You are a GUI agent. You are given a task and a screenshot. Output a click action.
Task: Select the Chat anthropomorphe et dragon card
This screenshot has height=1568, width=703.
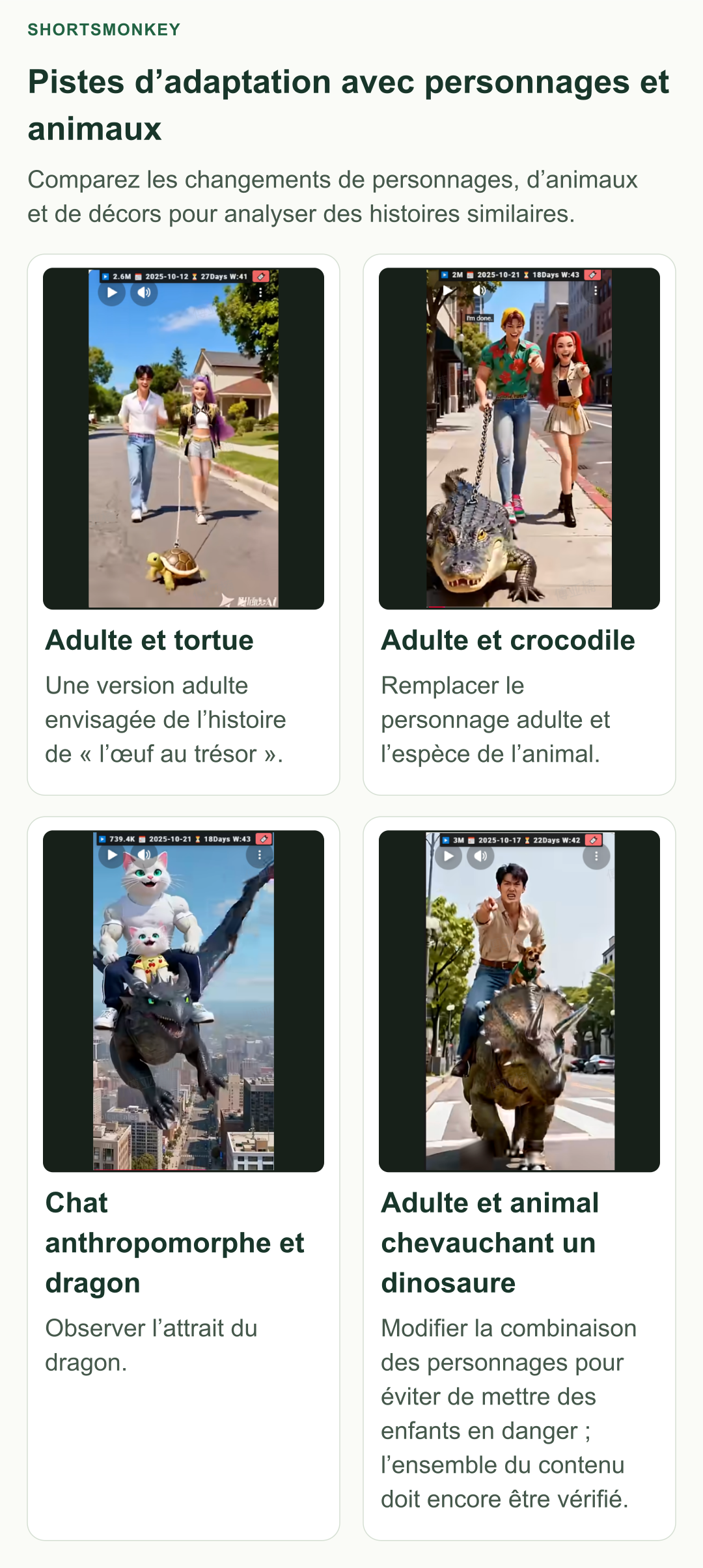[x=184, y=1179]
